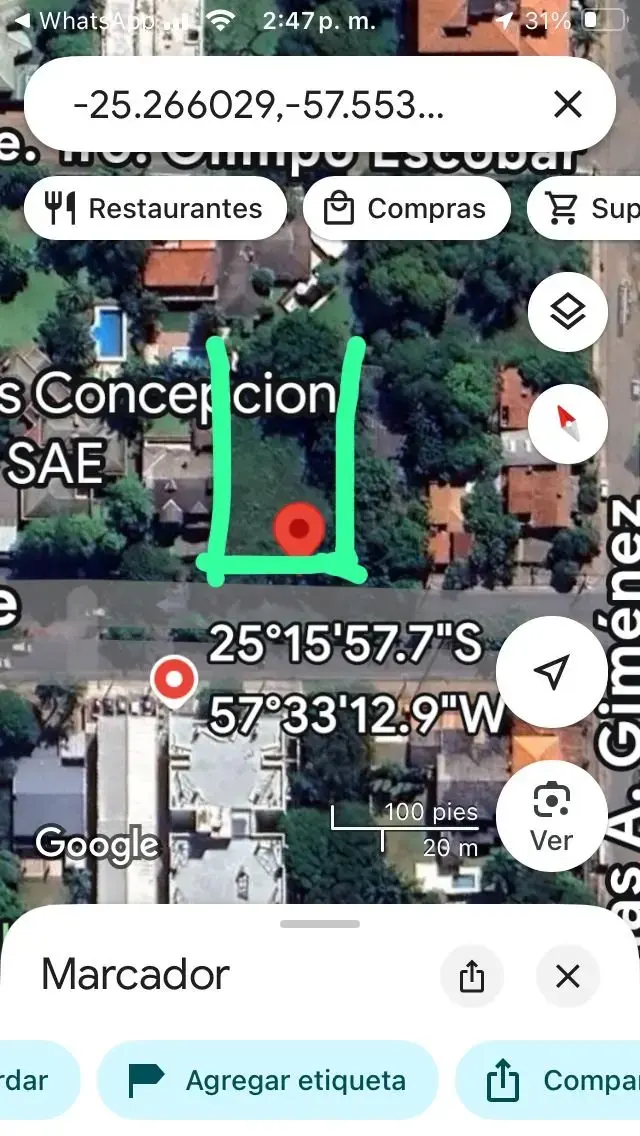Image resolution: width=640 pixels, height=1136 pixels.
Task: Open the Ver camera view button
Action: tap(552, 816)
